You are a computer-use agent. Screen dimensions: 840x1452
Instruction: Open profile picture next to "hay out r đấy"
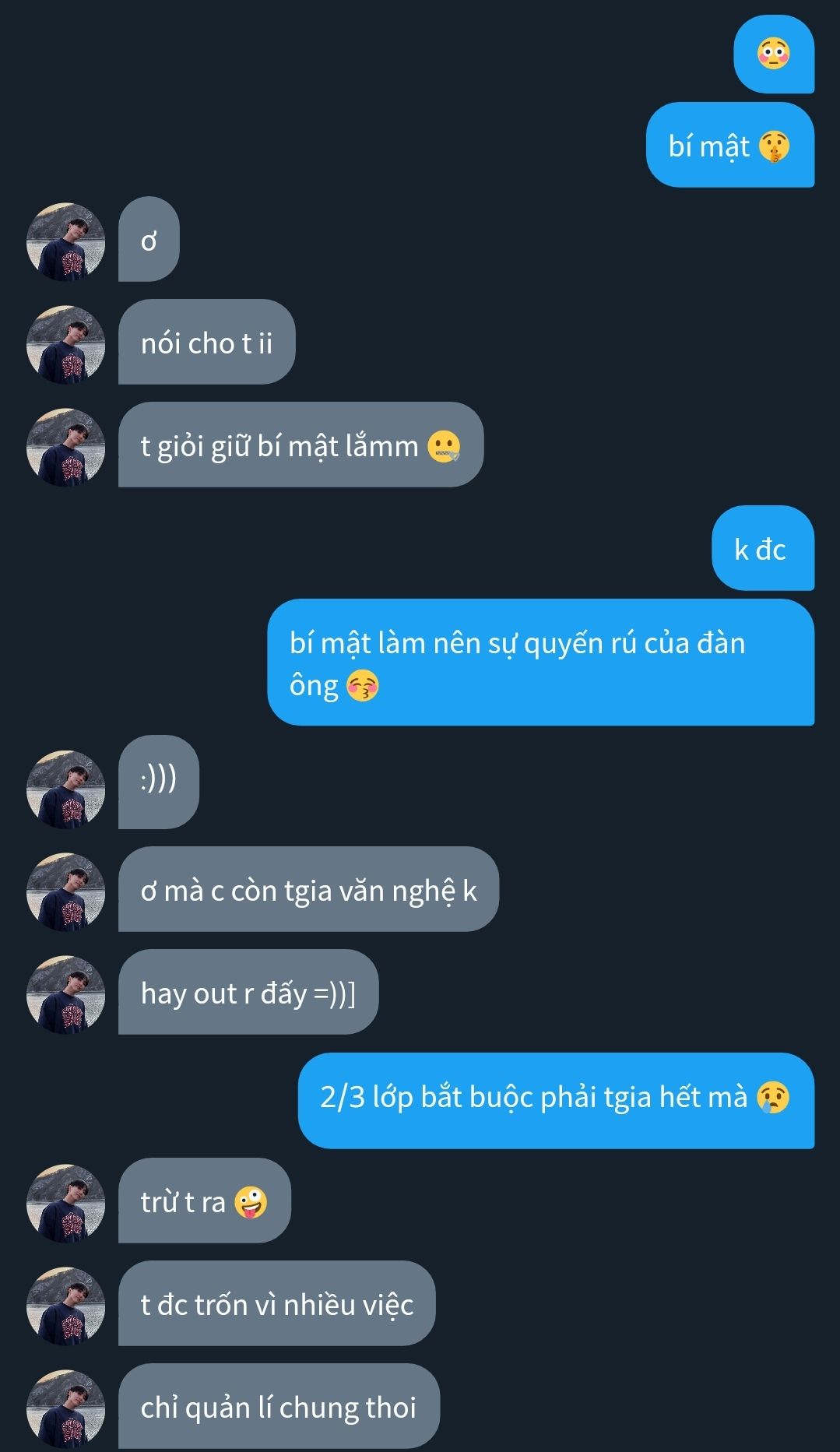pyautogui.click(x=65, y=994)
